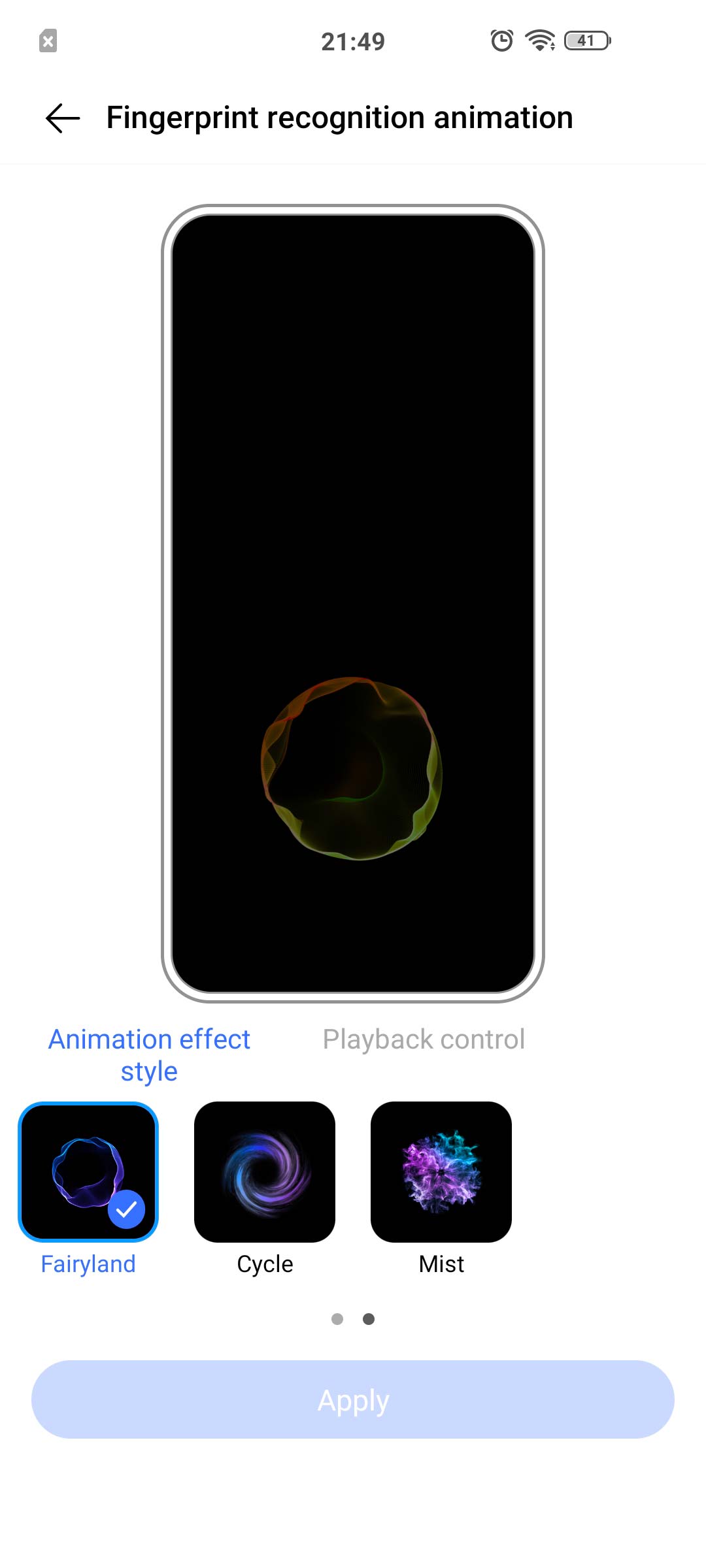The image size is (706, 1568).
Task: Apply the selected fingerprint animation
Action: (x=353, y=1399)
